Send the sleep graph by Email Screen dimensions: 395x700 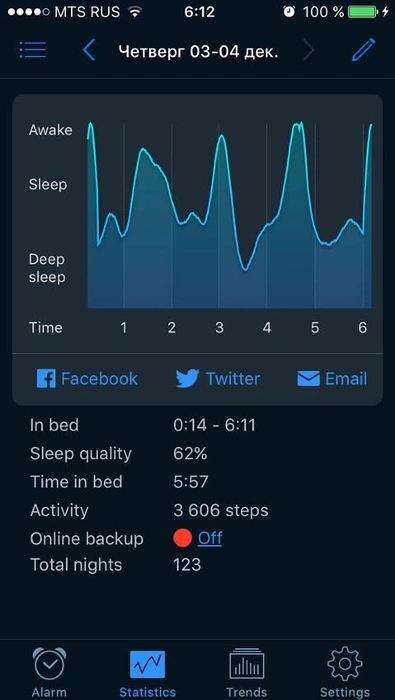[332, 379]
